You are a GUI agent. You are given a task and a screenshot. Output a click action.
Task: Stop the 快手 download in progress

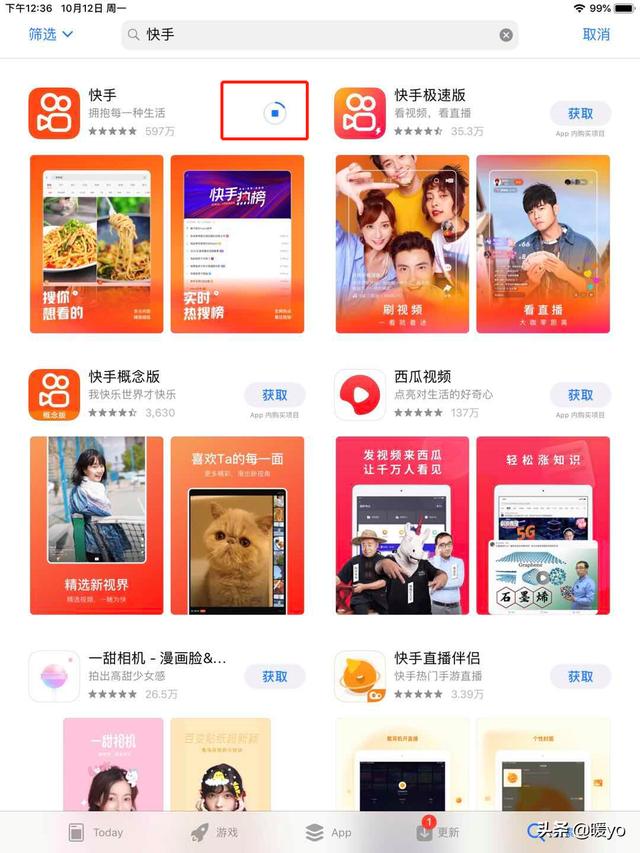point(275,114)
